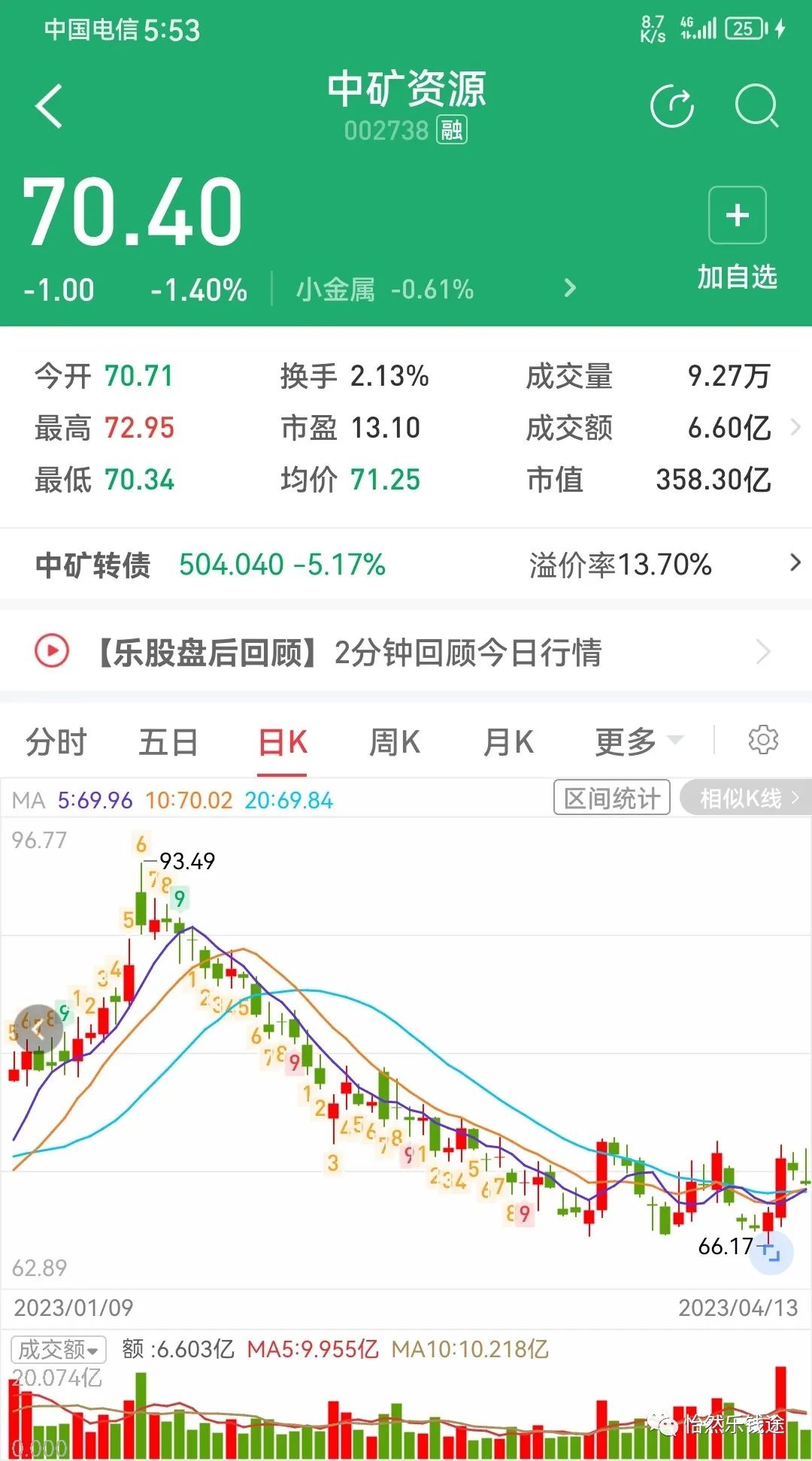Switch to the 分时 tab
Image resolution: width=812 pixels, height=1461 pixels.
(56, 740)
